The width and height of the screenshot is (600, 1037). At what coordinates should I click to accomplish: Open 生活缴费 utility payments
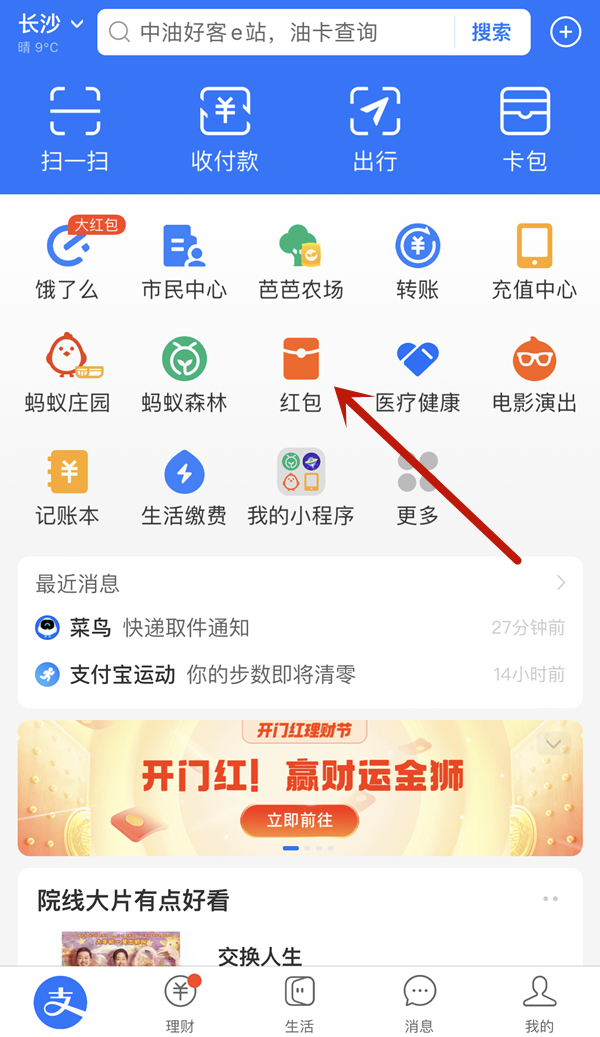pyautogui.click(x=184, y=488)
